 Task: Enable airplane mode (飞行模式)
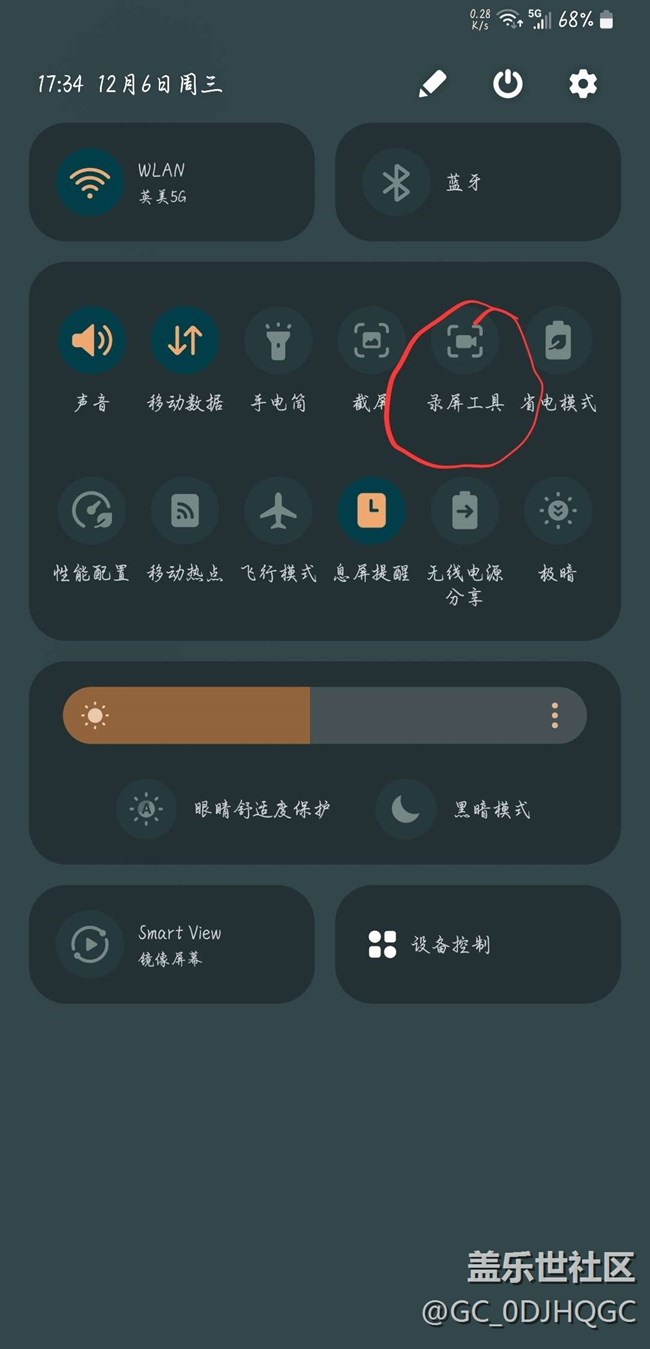coord(278,512)
